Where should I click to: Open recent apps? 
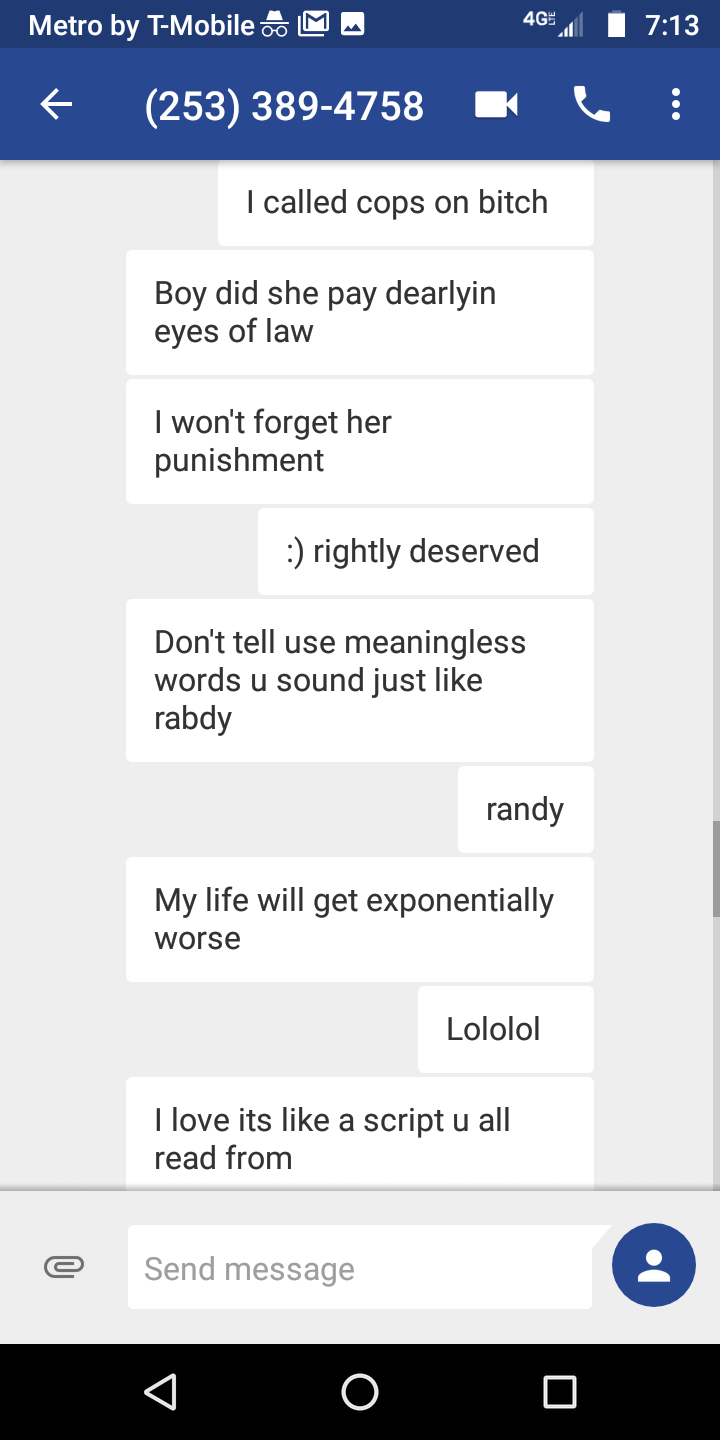click(x=560, y=1392)
